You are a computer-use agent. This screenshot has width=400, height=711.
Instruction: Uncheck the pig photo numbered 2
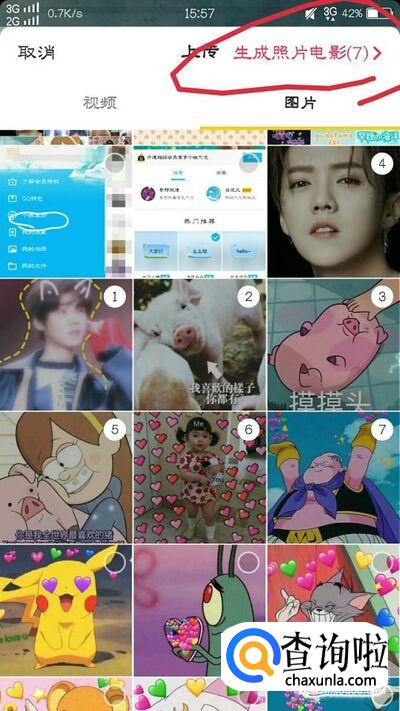[249, 297]
